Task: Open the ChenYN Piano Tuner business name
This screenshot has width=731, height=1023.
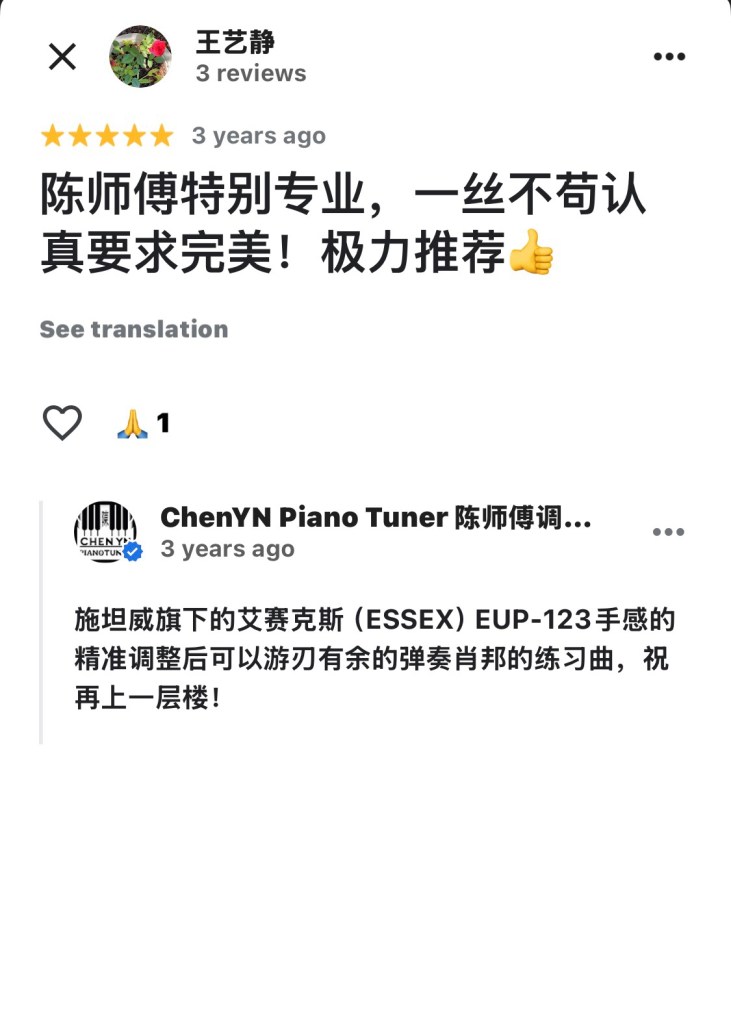Action: (376, 517)
